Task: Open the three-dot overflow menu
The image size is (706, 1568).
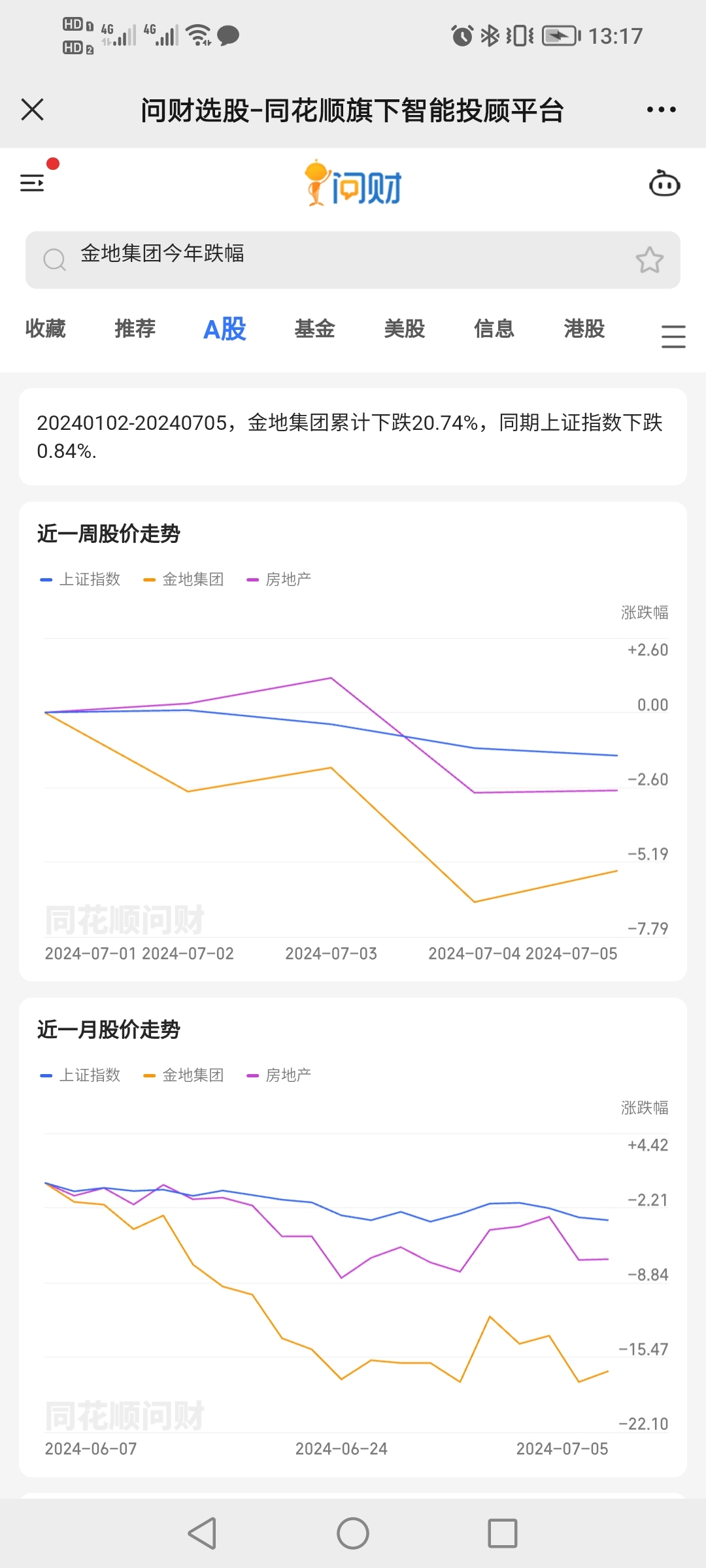Action: pos(661,110)
